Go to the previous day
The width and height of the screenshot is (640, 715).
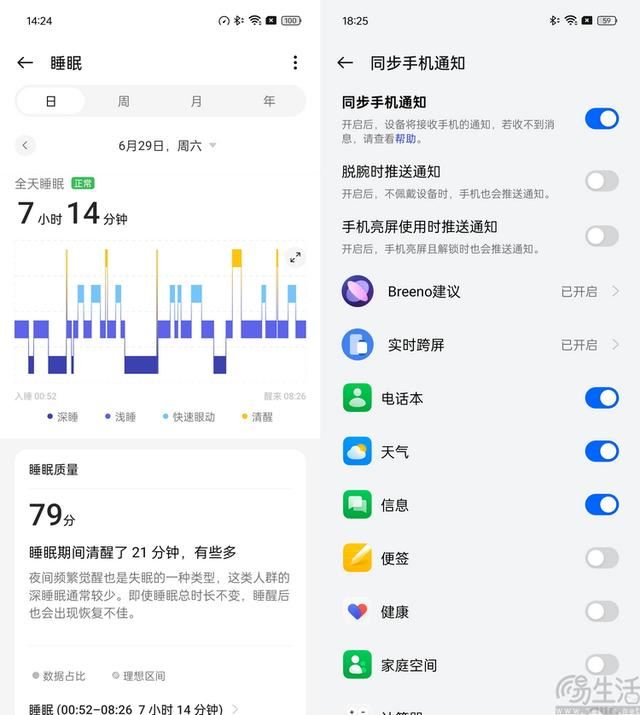click(x=25, y=145)
